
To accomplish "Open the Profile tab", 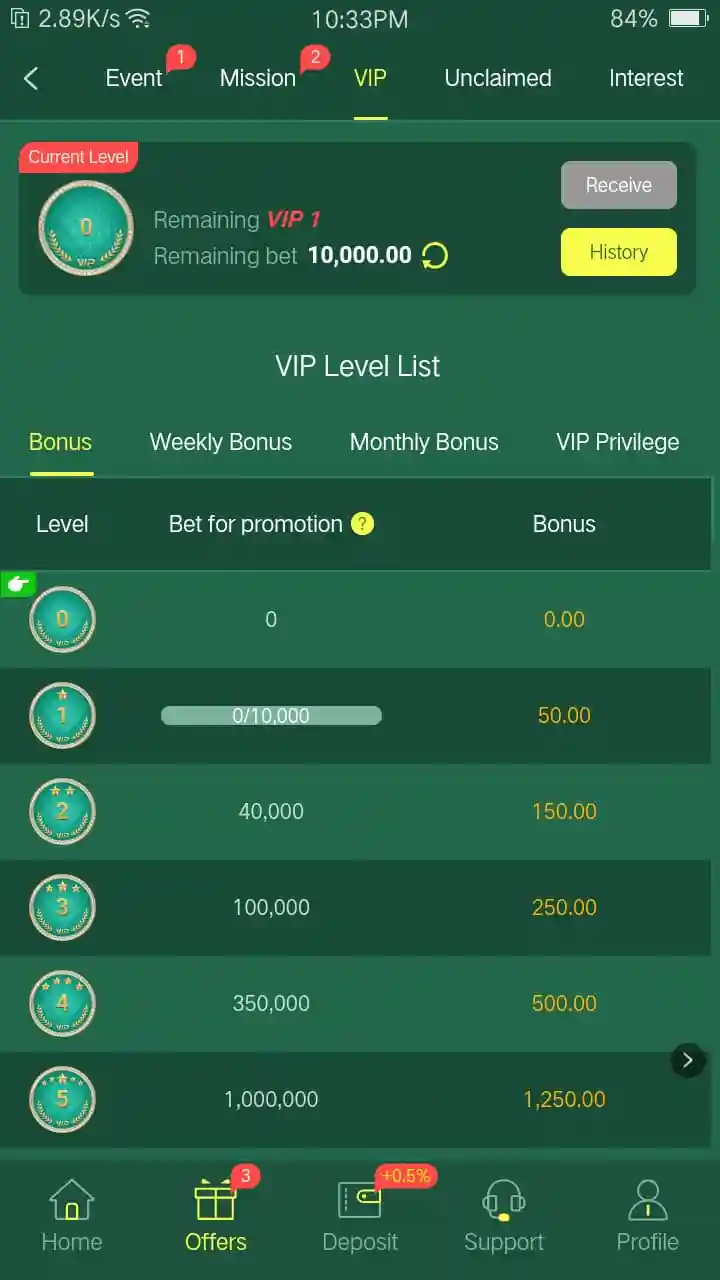I will click(647, 1217).
